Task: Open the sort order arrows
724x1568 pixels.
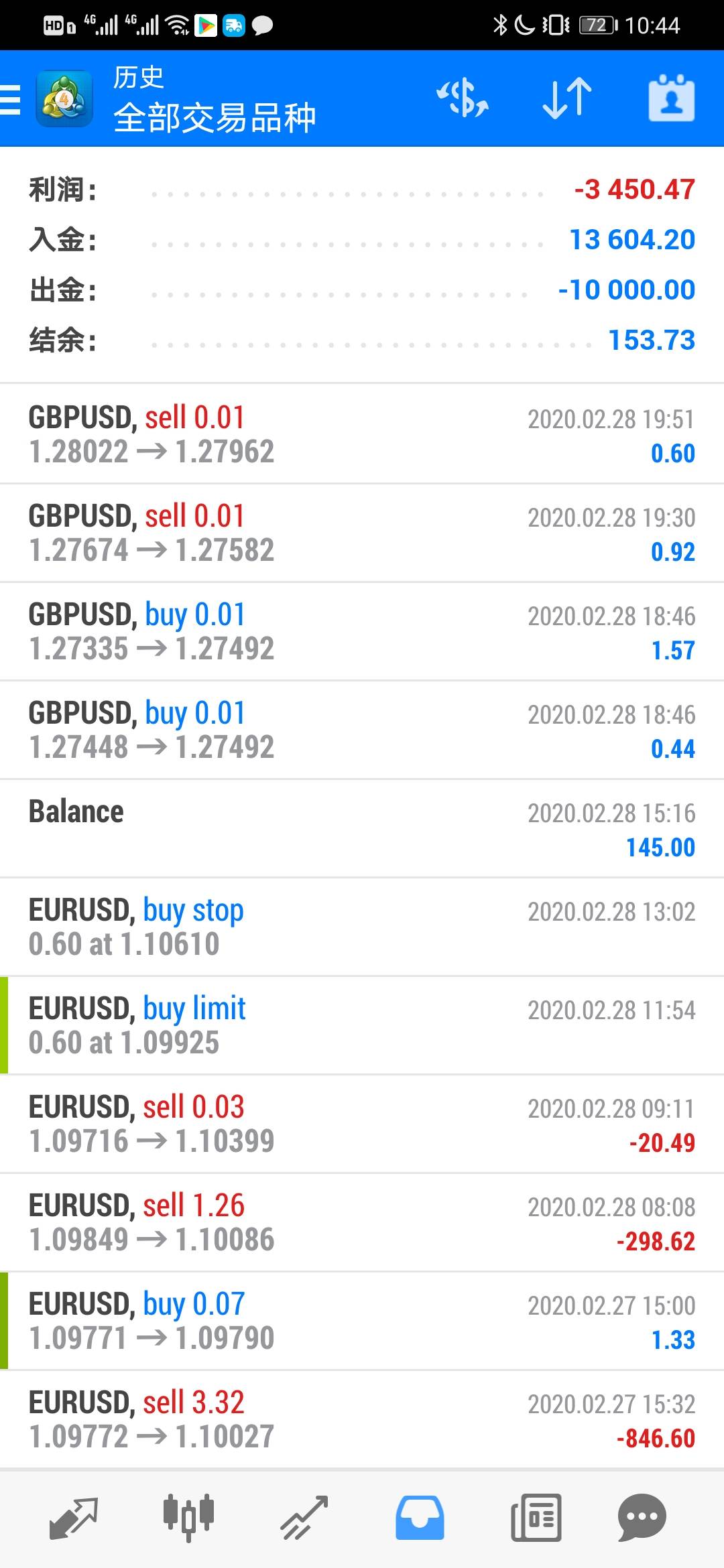Action: point(567,98)
